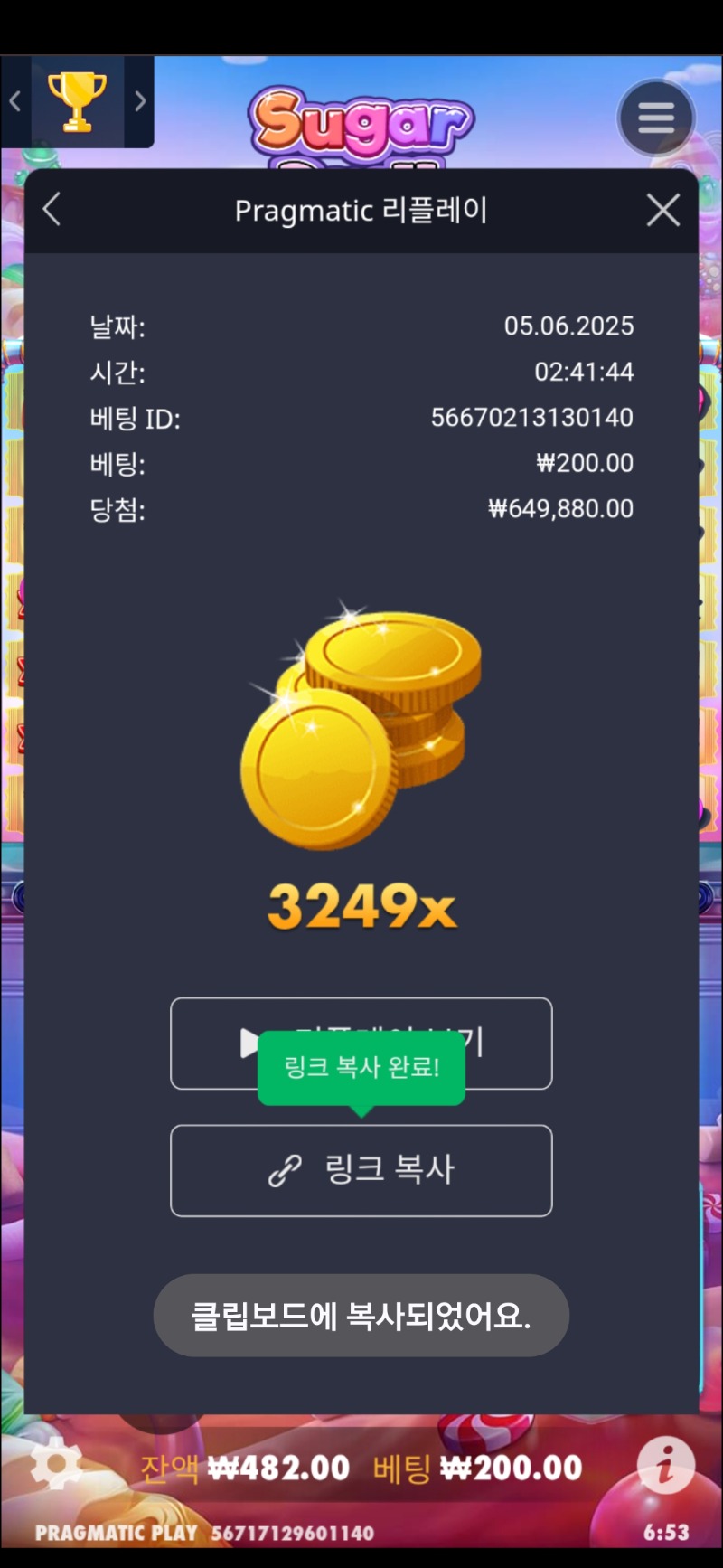Image resolution: width=723 pixels, height=1568 pixels.
Task: Open game settings gear
Action: pyautogui.click(x=56, y=1464)
